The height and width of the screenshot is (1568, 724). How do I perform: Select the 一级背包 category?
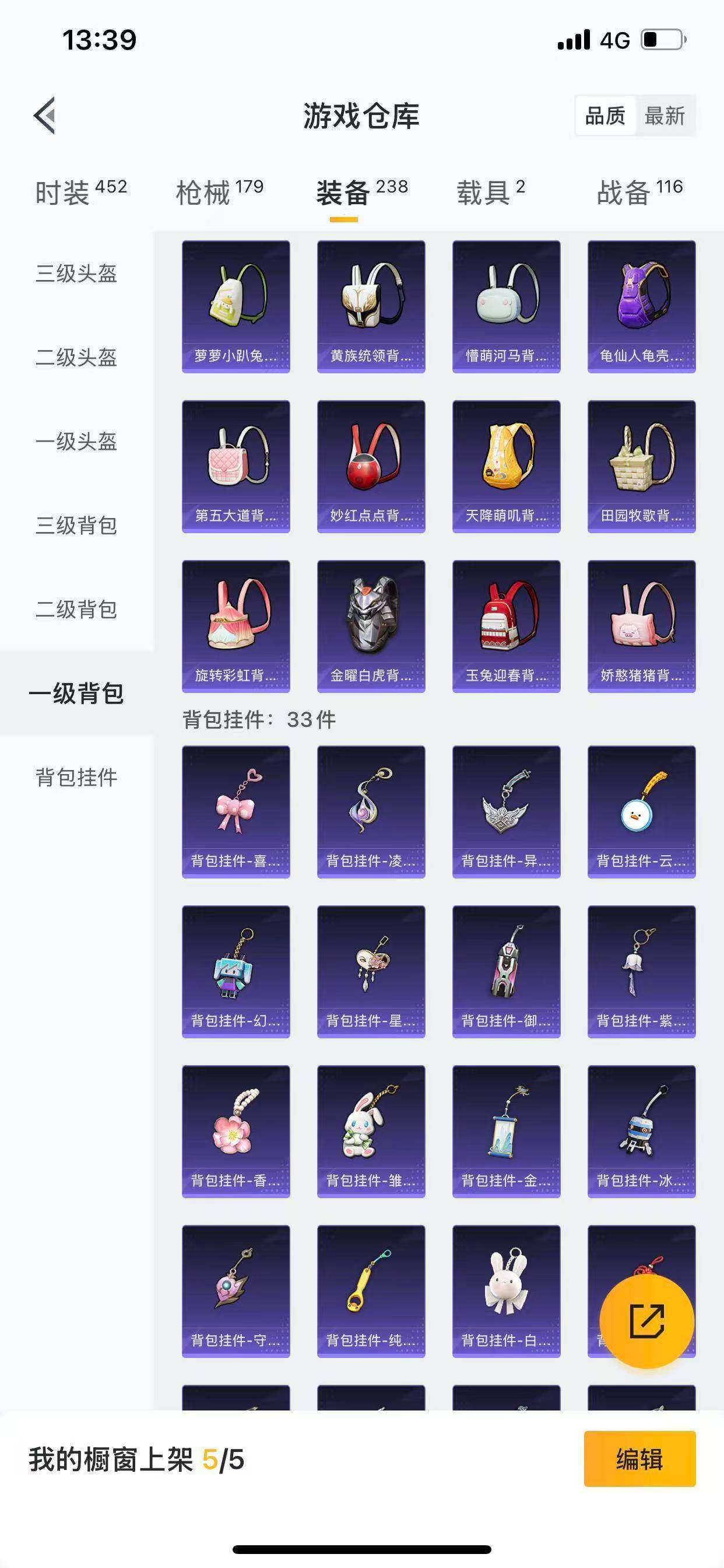pos(74,692)
